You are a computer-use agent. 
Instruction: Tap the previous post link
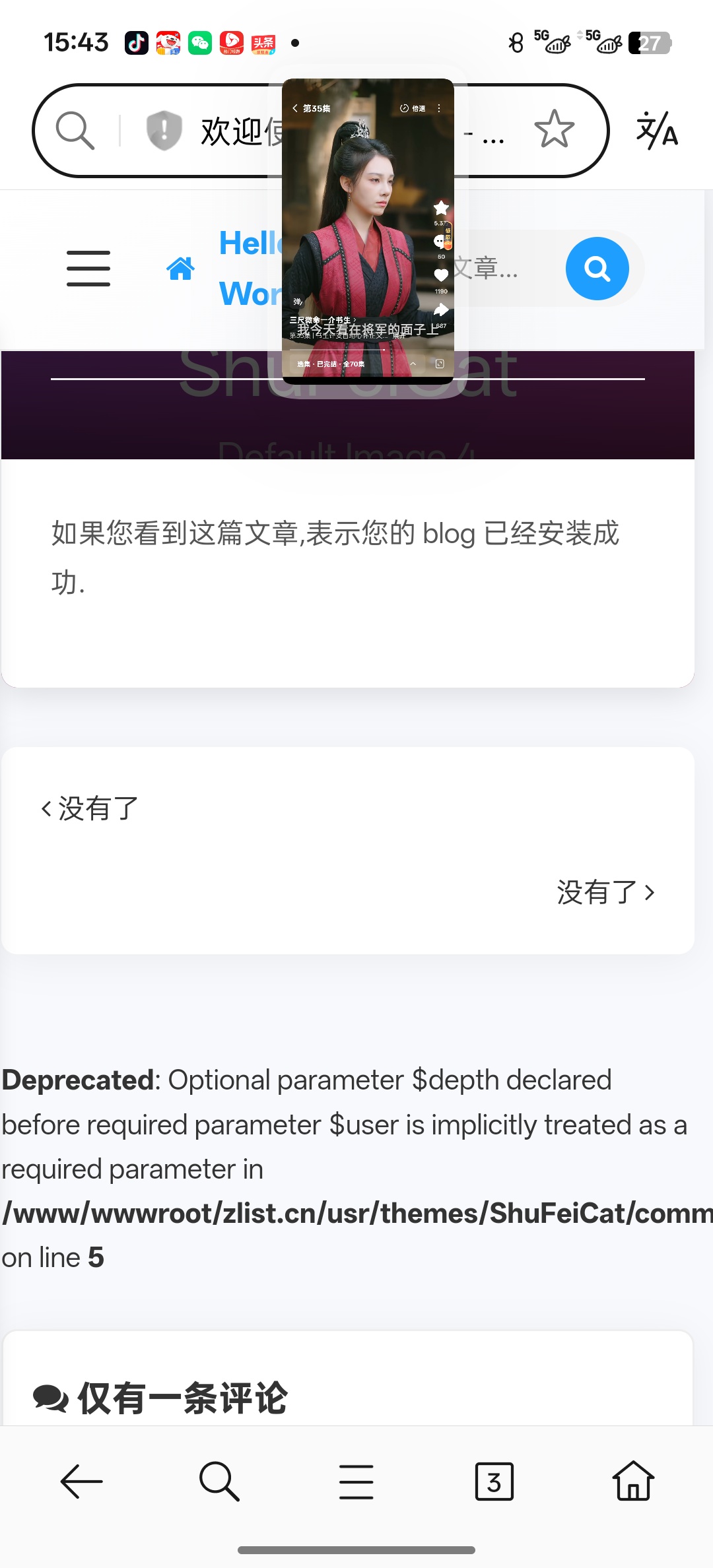(90, 808)
